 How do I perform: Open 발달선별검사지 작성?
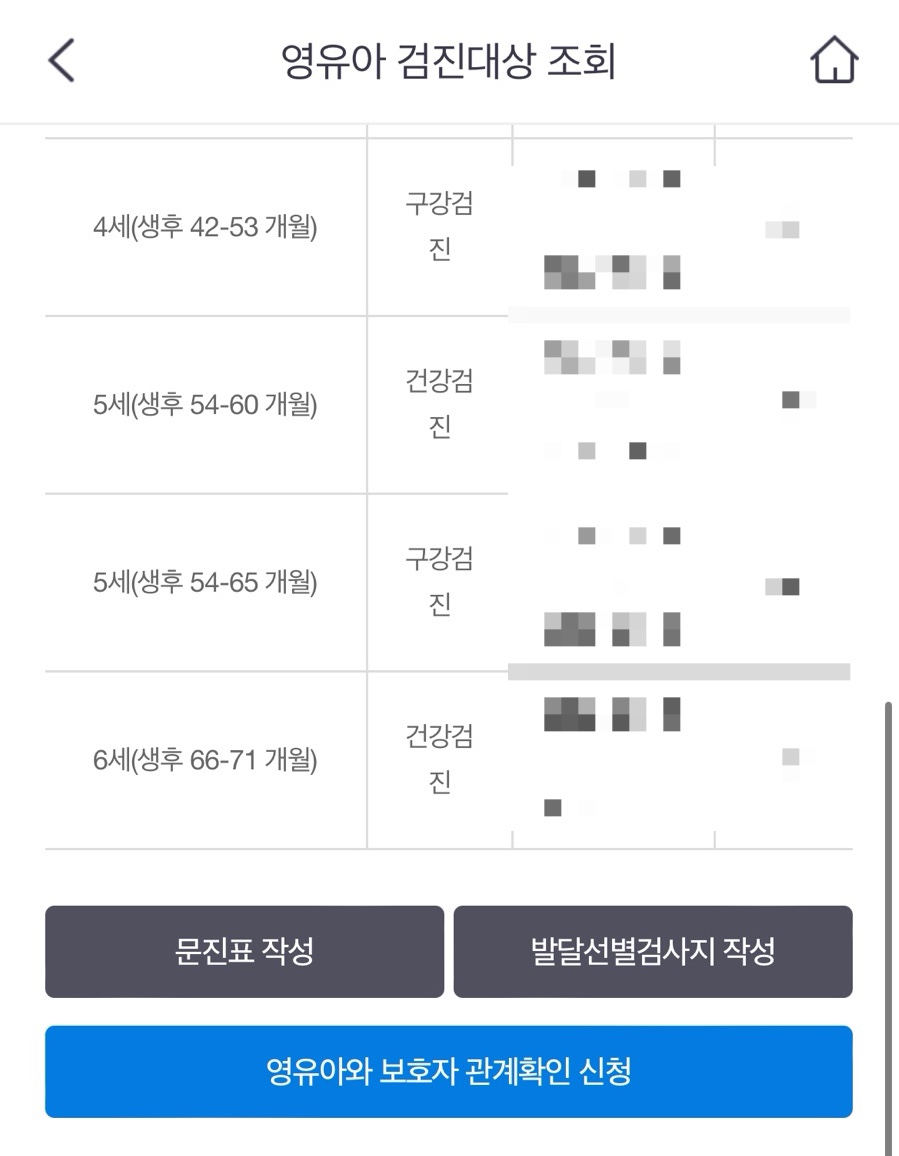pyautogui.click(x=653, y=951)
